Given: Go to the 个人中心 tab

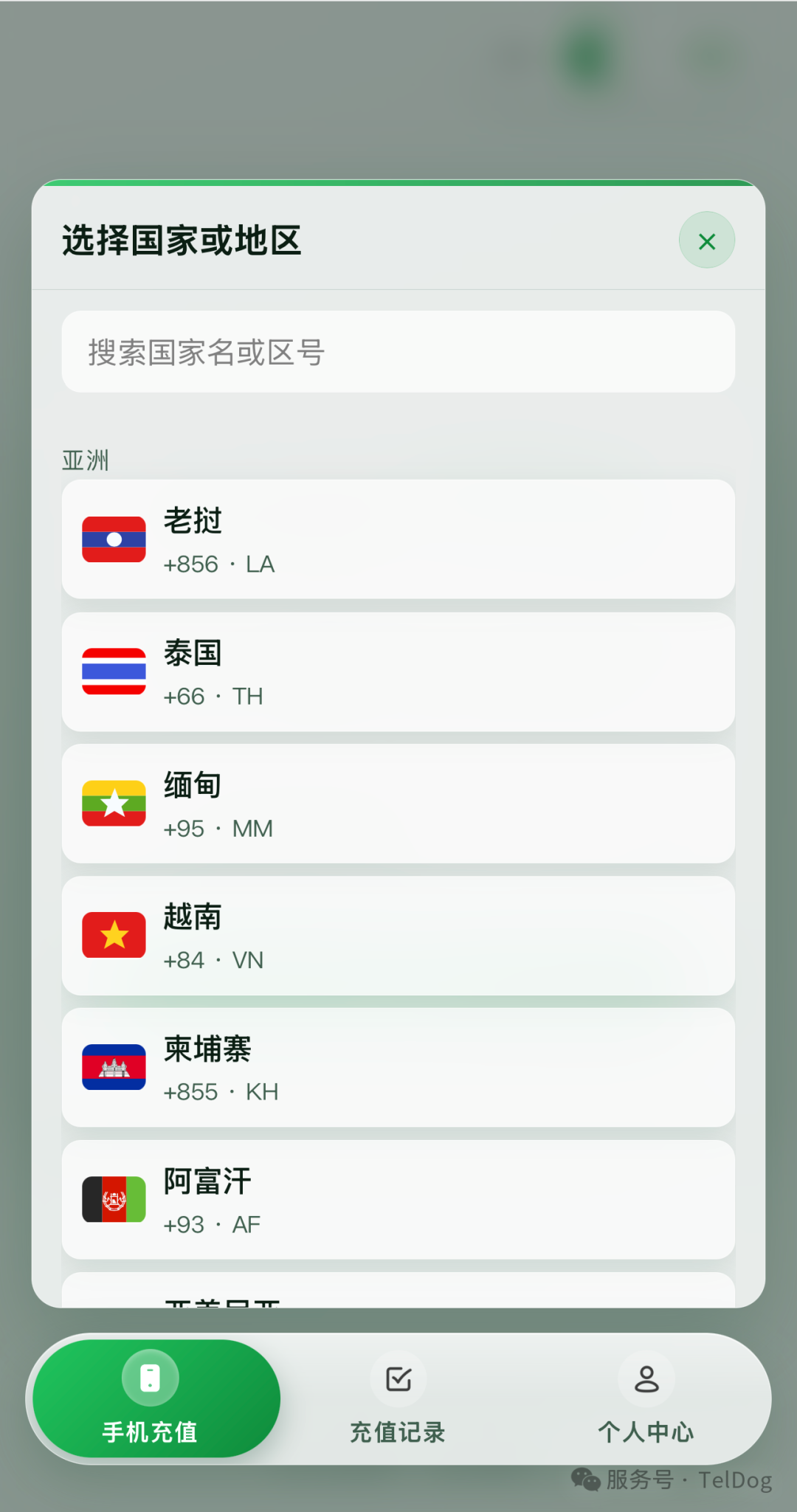Looking at the screenshot, I should pyautogui.click(x=646, y=1398).
